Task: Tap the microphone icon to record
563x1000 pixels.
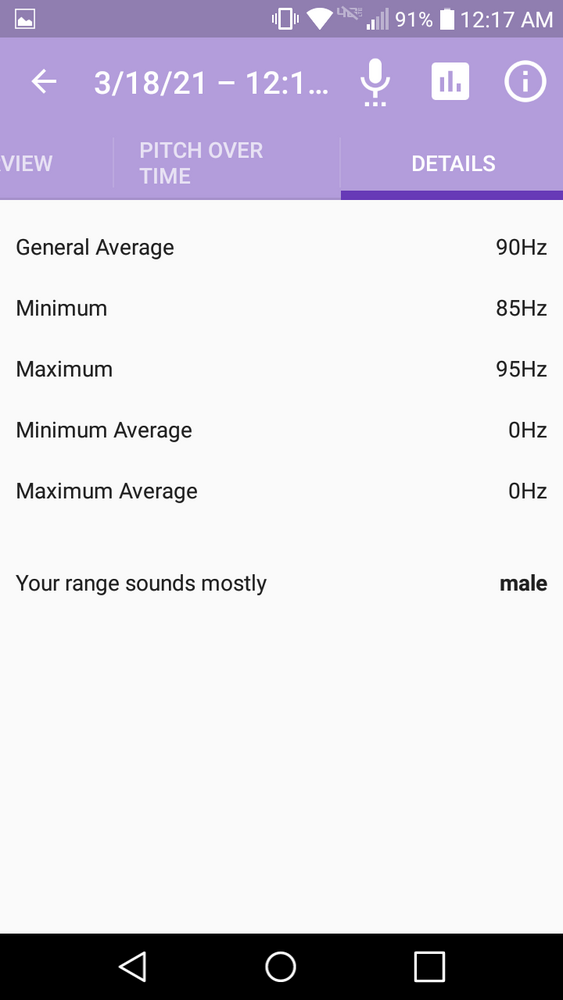Action: pos(375,82)
